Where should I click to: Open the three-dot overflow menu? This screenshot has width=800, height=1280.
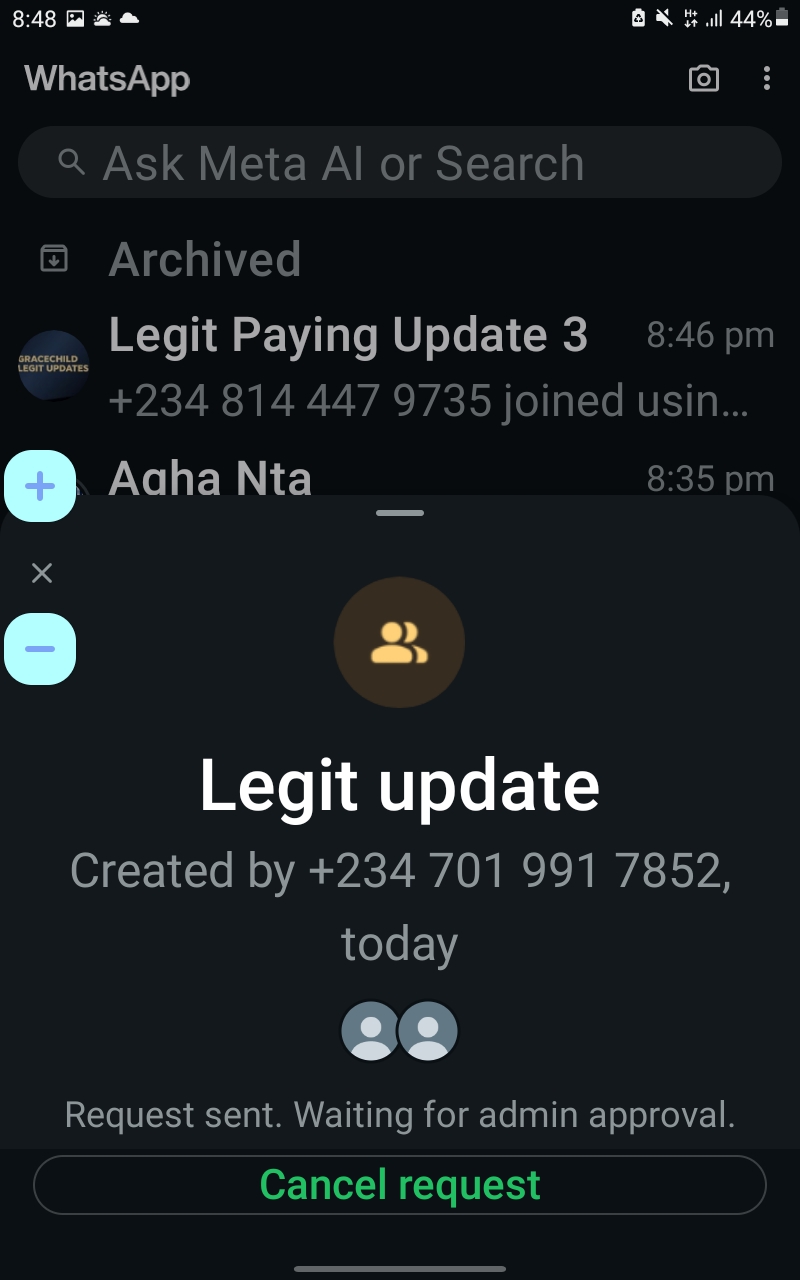767,79
